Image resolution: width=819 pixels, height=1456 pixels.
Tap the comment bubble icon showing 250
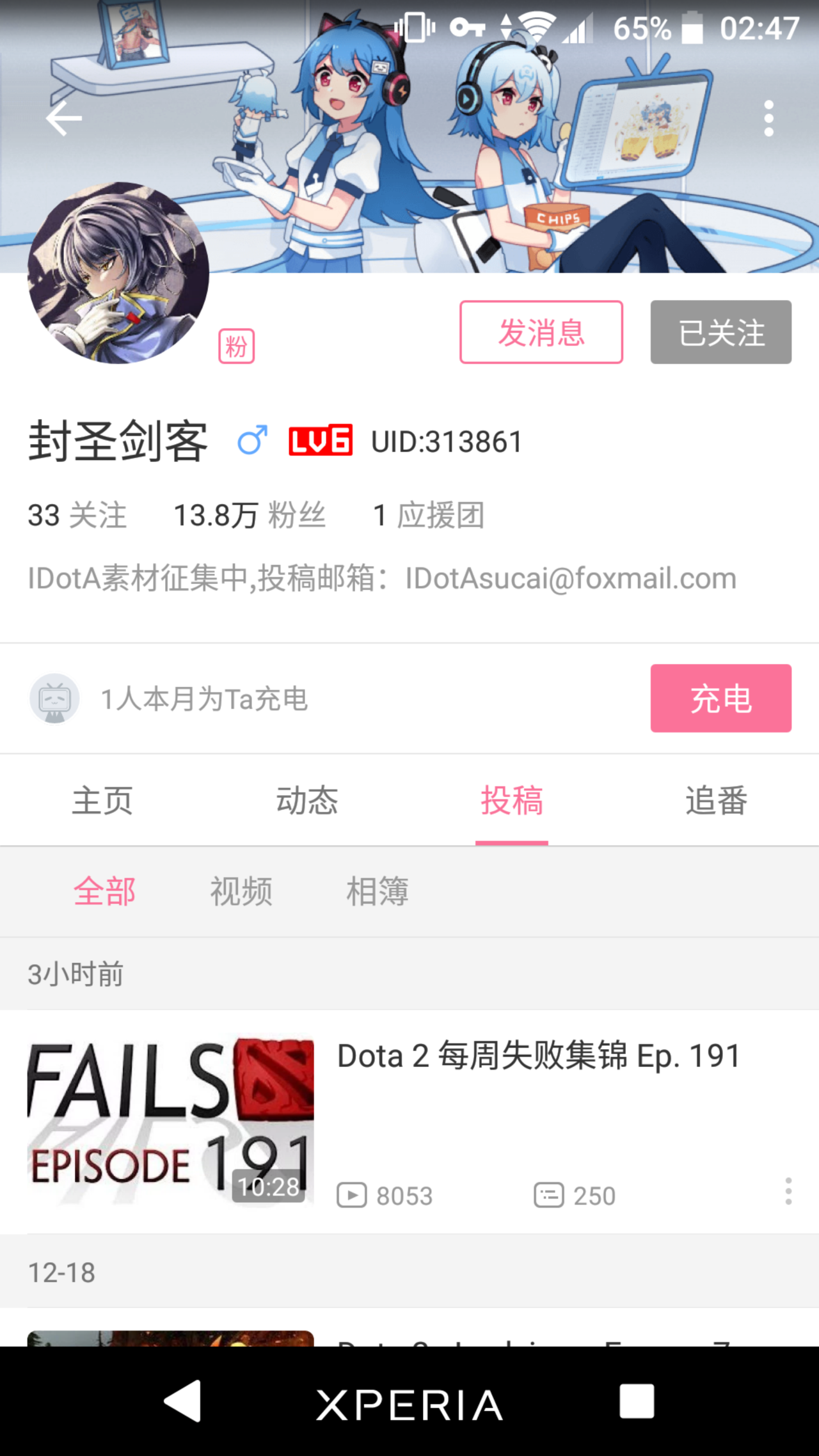548,1195
